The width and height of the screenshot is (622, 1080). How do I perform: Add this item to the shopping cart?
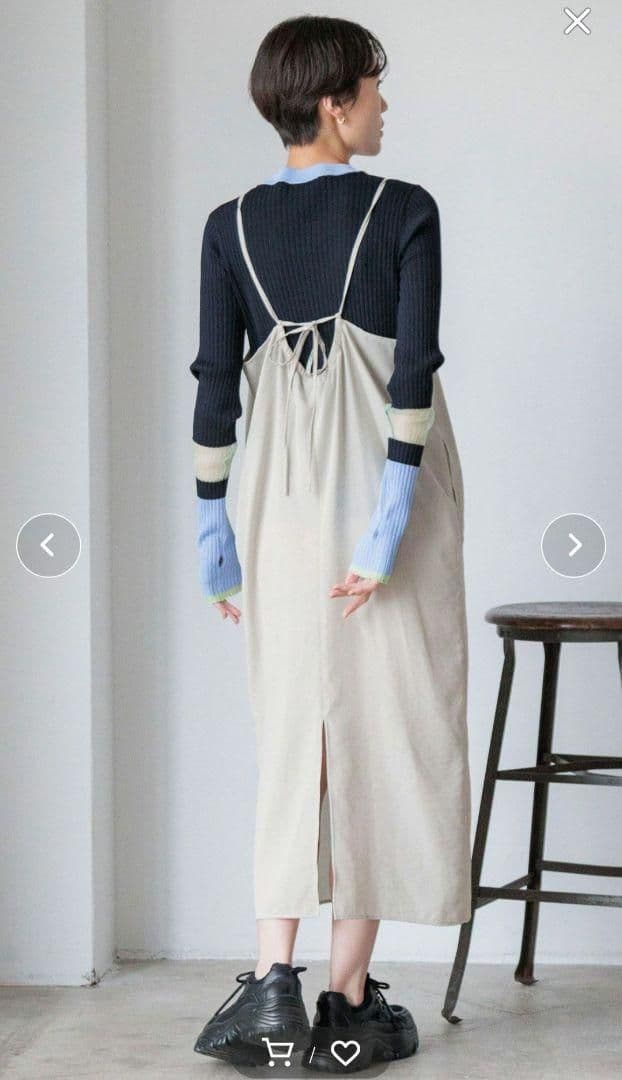pyautogui.click(x=277, y=1052)
